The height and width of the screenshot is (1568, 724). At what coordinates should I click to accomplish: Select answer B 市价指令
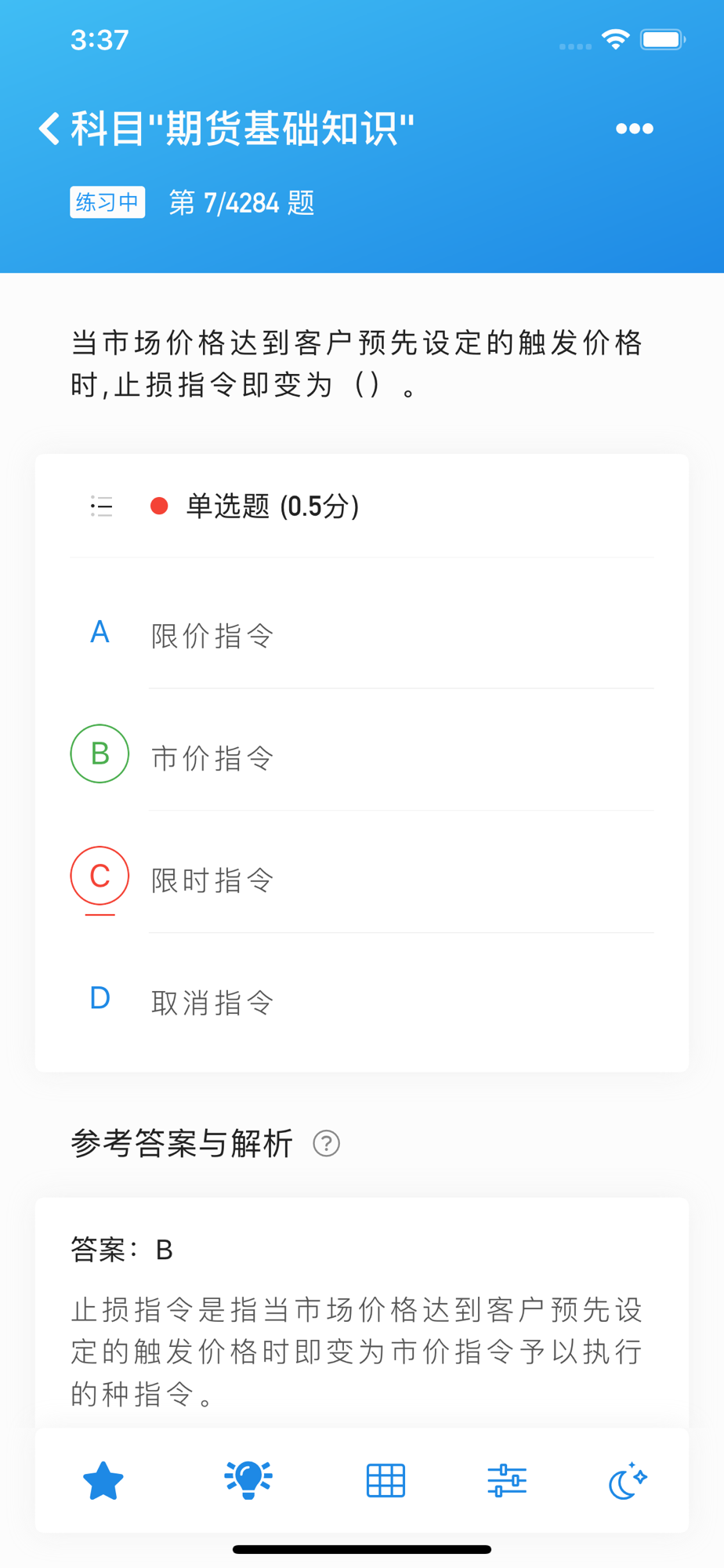[x=362, y=756]
